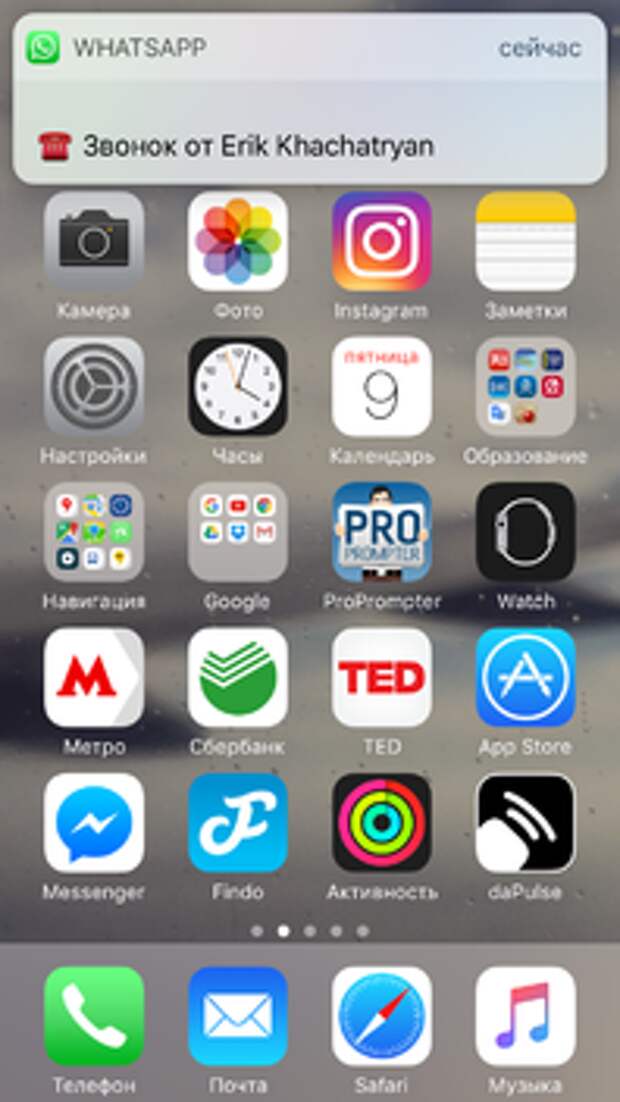
Task: Open the Заметки app
Action: [526, 241]
